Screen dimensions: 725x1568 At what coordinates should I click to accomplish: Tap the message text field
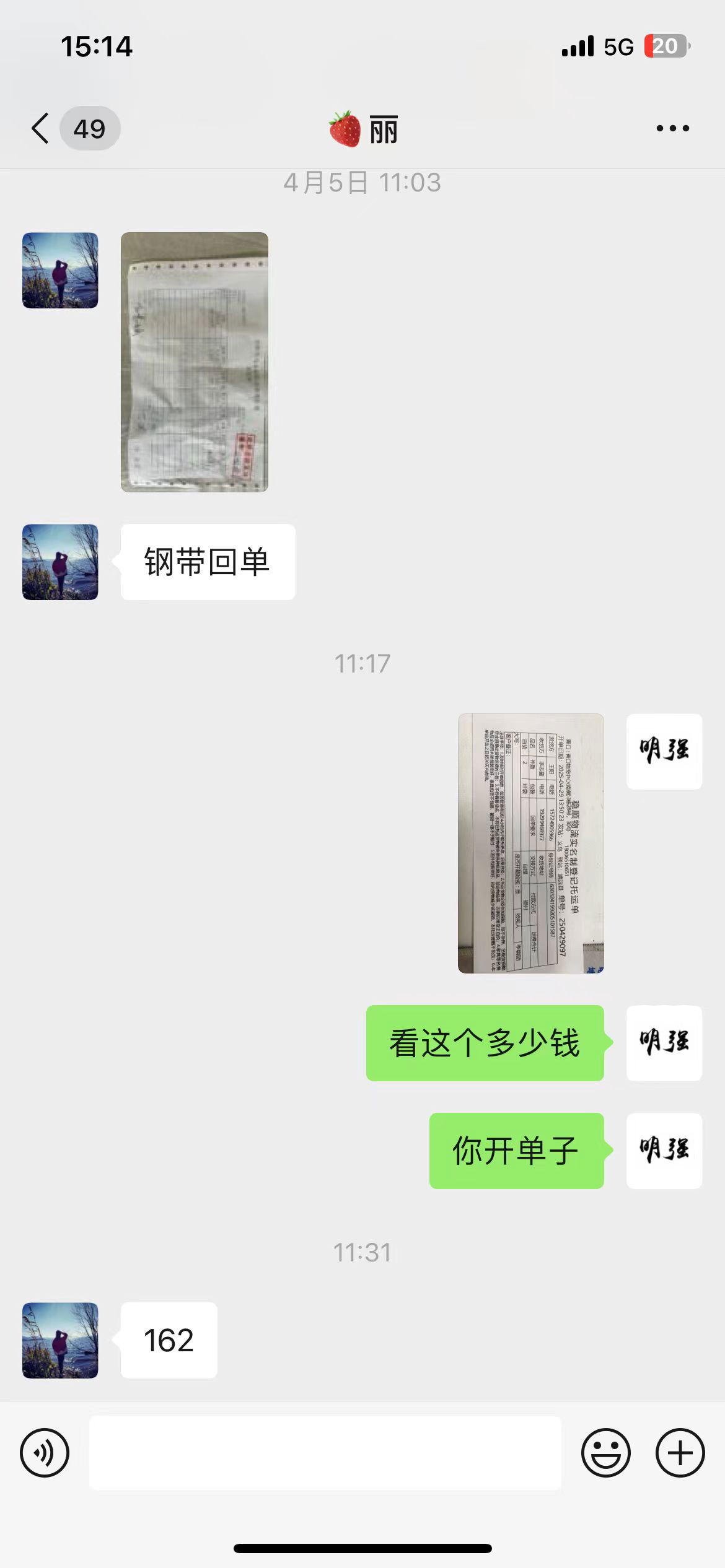point(325,1453)
